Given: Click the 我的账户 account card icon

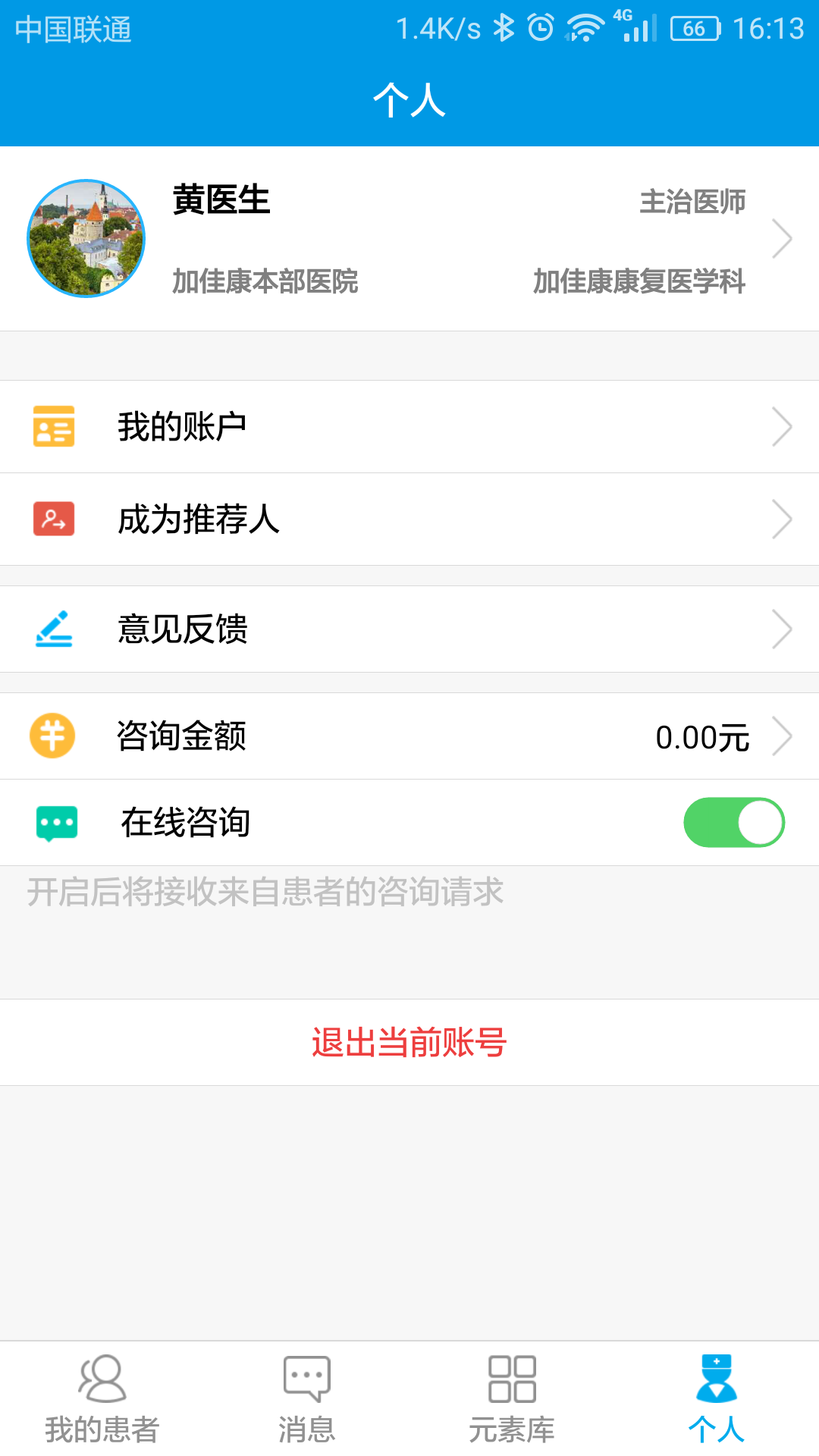Looking at the screenshot, I should 53,426.
